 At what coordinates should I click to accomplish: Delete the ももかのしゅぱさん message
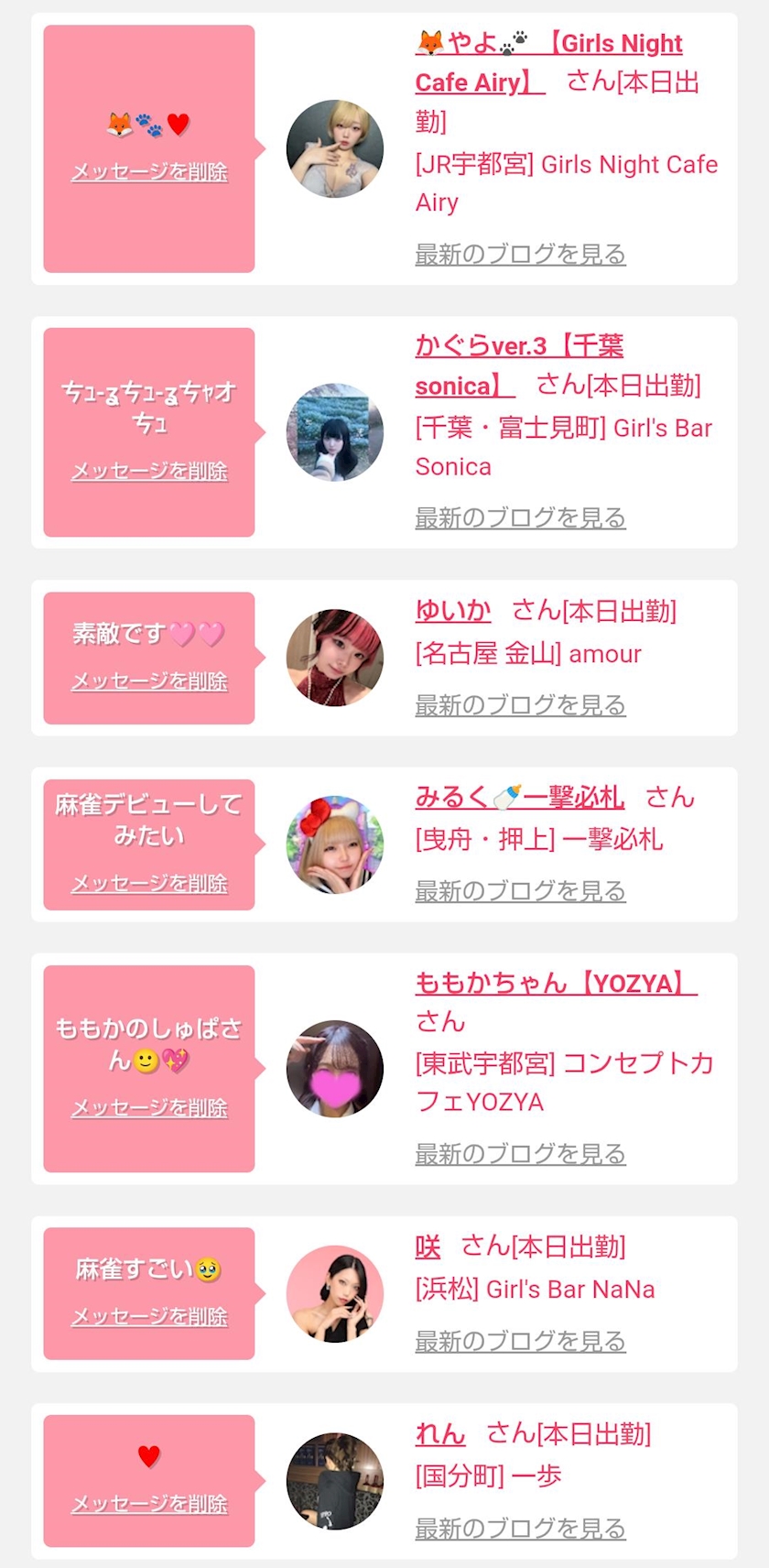(x=149, y=1108)
